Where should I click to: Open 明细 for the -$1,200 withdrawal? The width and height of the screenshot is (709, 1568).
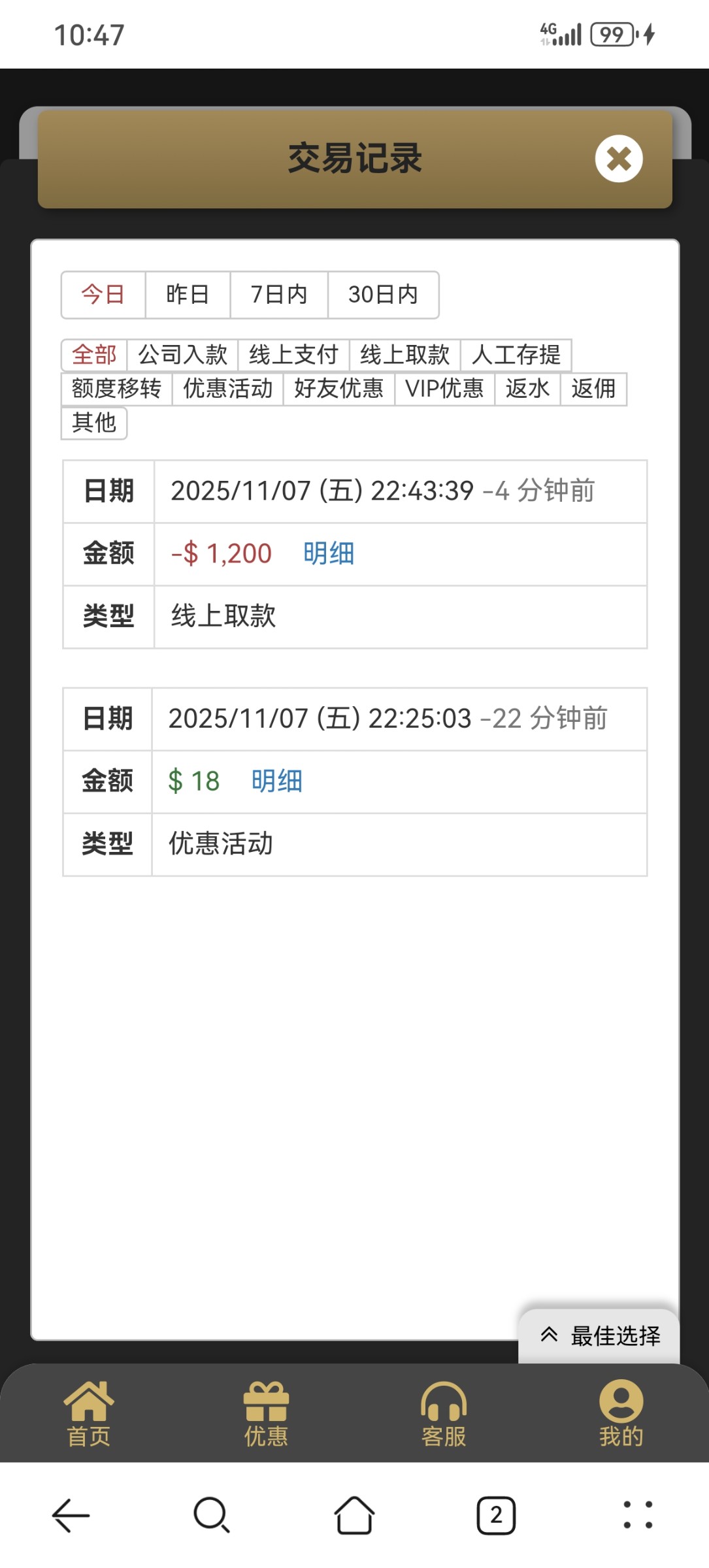[x=328, y=554]
